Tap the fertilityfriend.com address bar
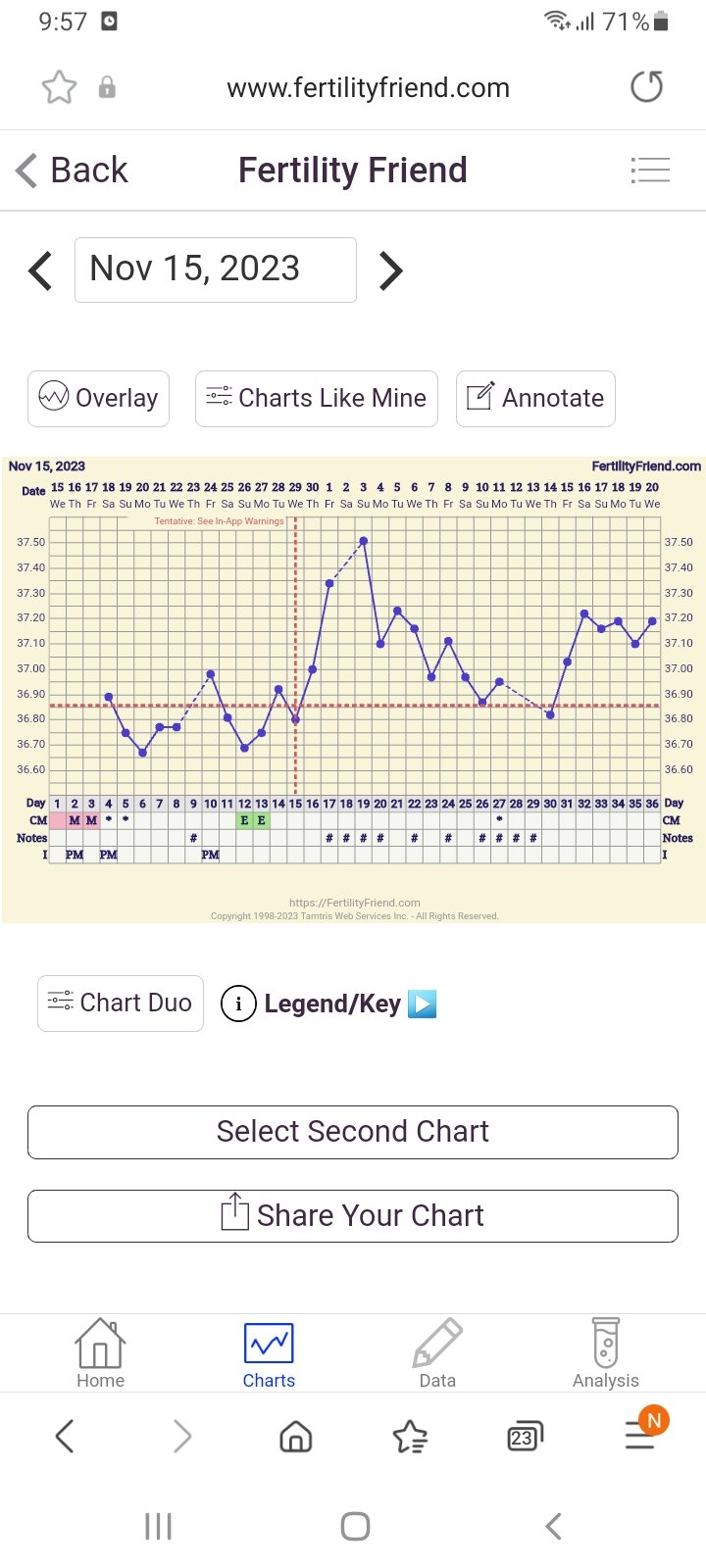 click(368, 88)
